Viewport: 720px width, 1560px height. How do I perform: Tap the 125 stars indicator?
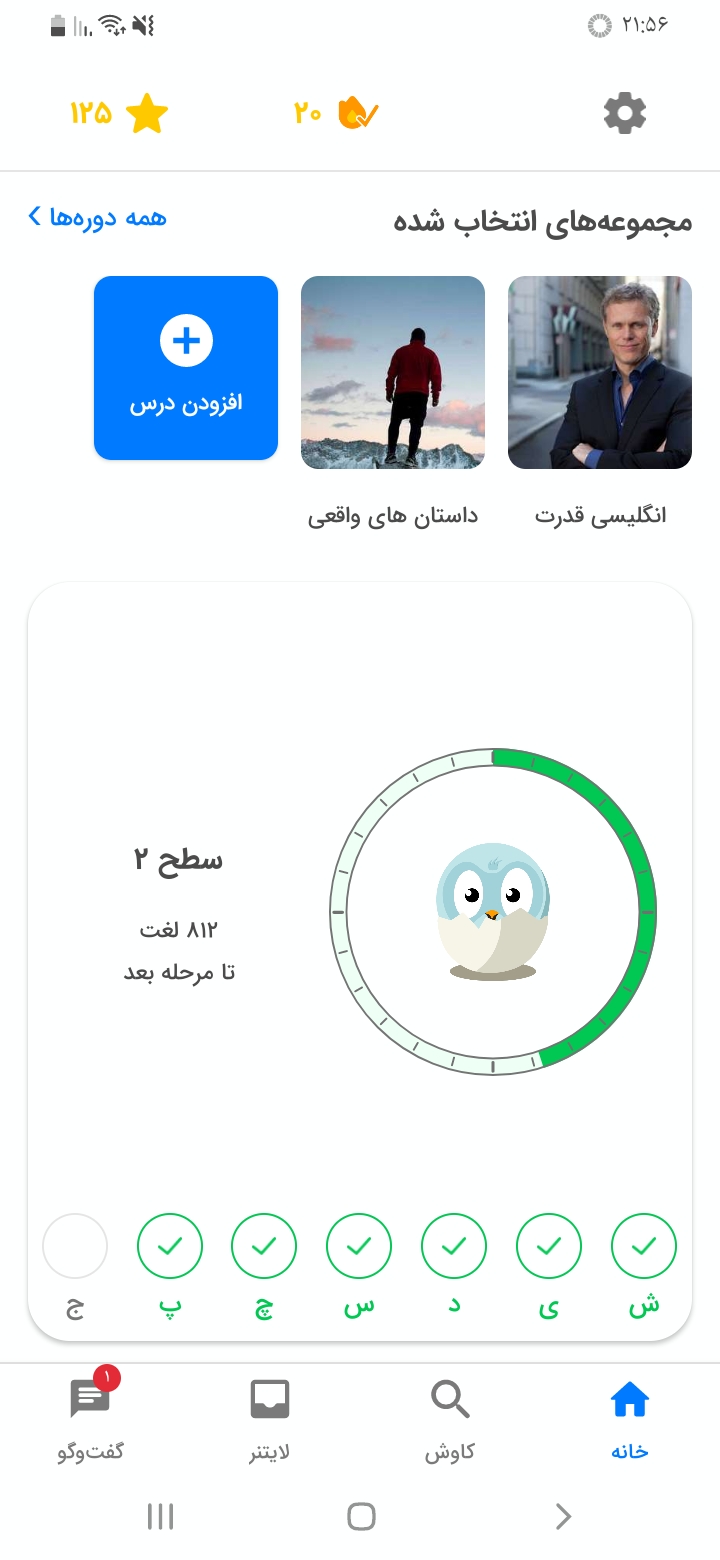(119, 114)
